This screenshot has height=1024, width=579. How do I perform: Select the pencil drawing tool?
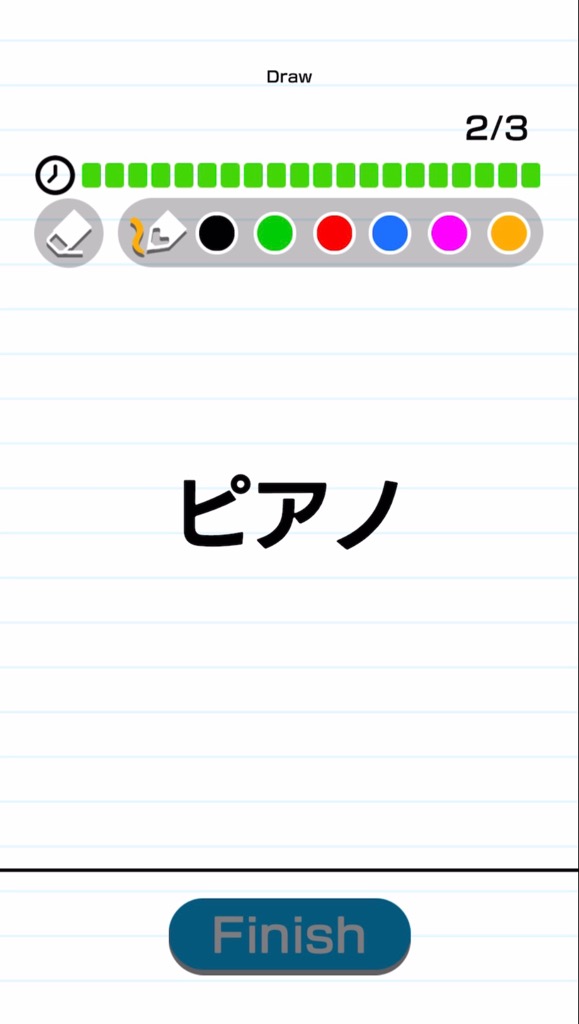[158, 234]
